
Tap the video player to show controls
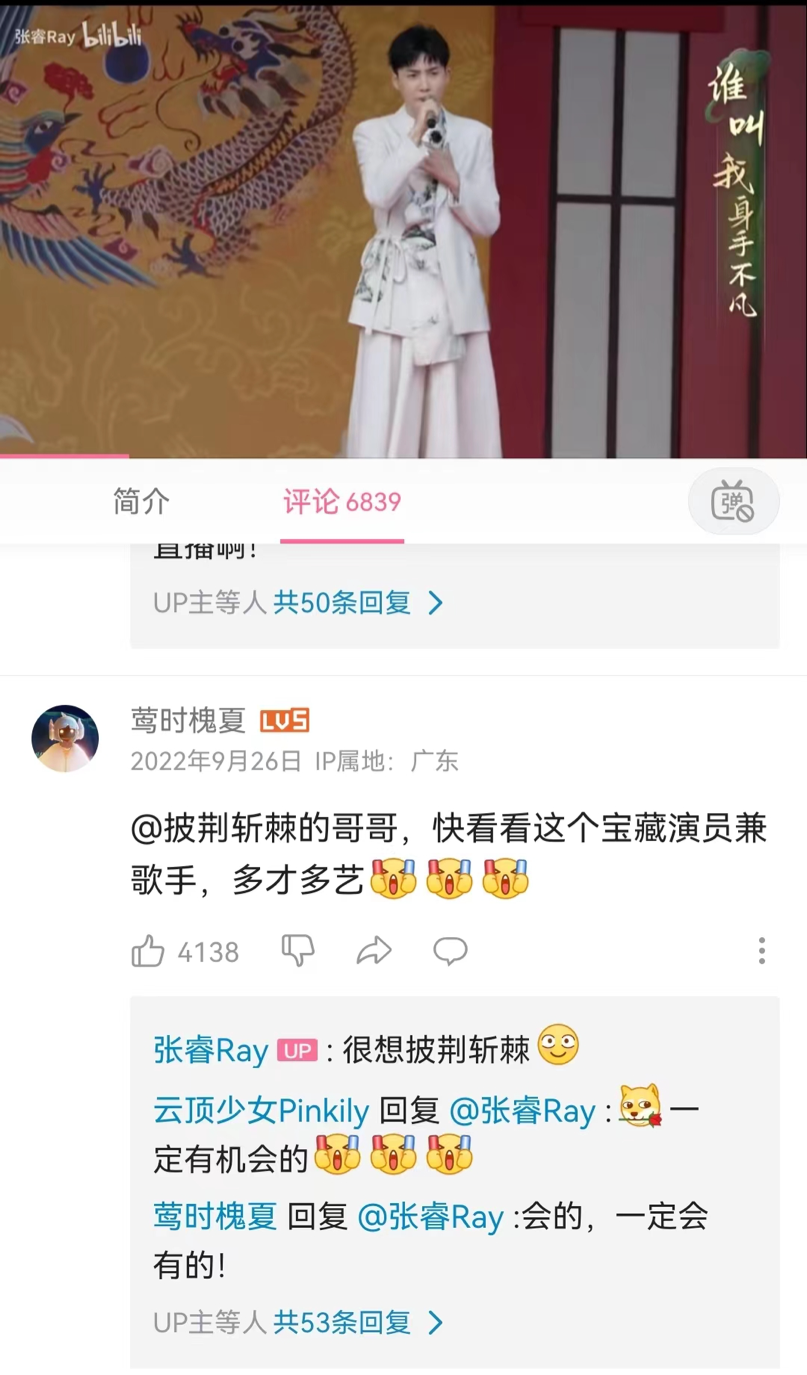click(403, 230)
